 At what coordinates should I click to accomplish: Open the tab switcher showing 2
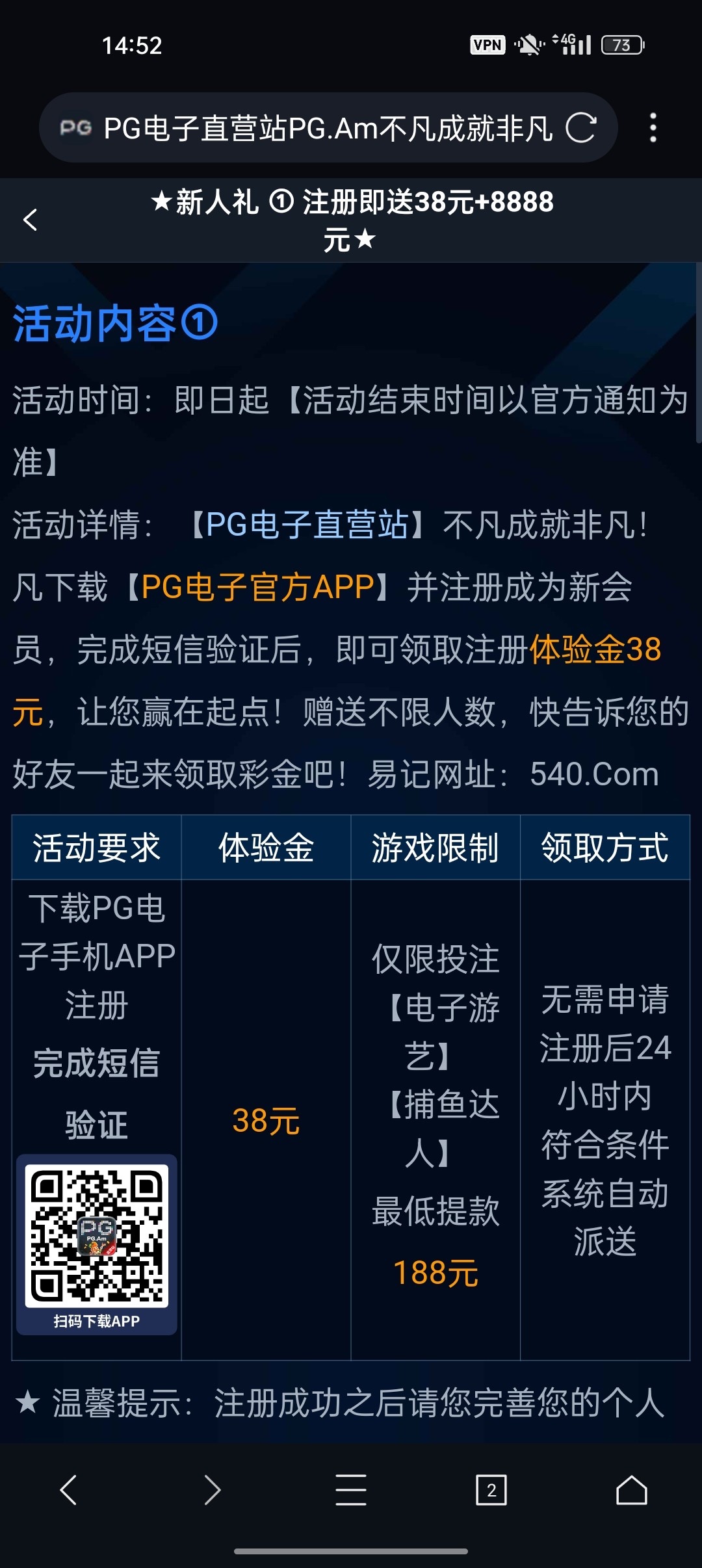(491, 1490)
